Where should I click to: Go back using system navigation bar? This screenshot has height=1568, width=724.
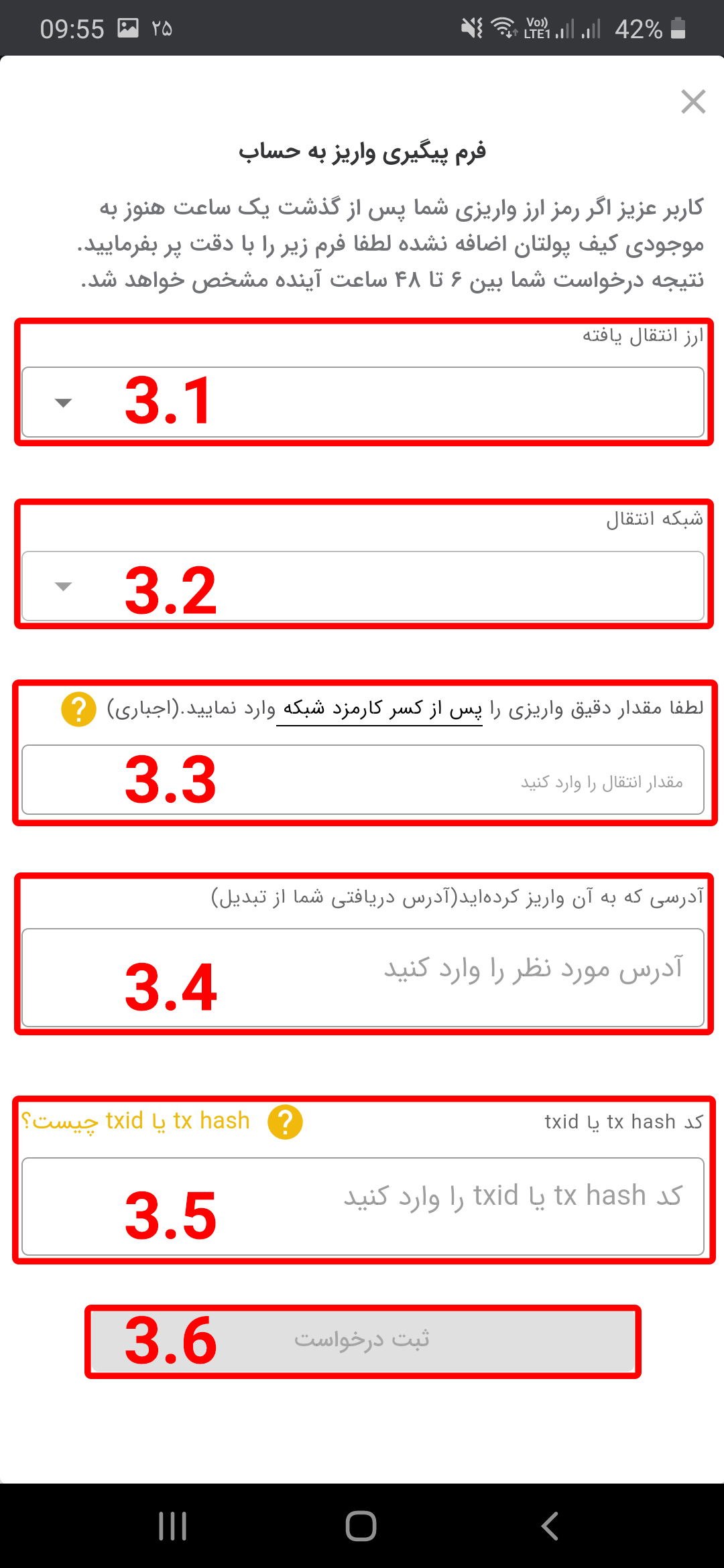pyautogui.click(x=550, y=1526)
